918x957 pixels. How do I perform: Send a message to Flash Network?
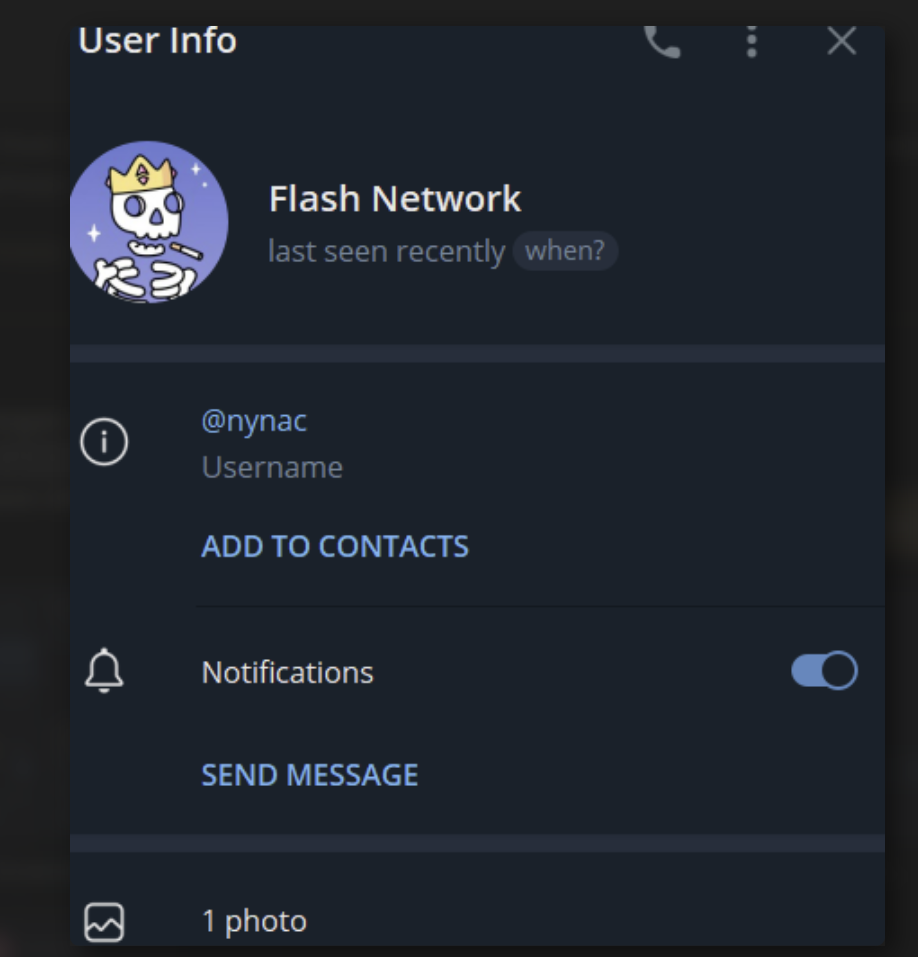(x=310, y=775)
